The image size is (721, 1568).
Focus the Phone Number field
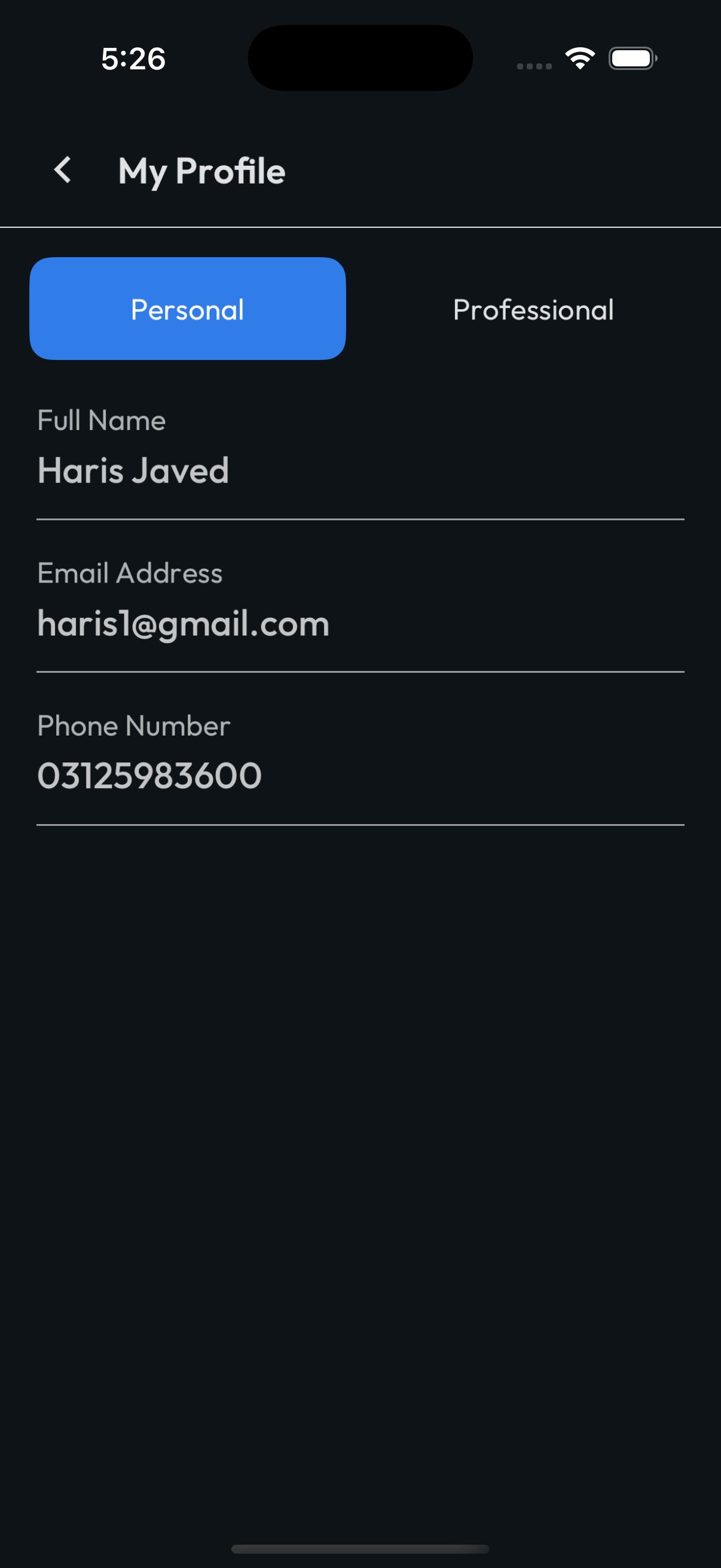click(359, 776)
